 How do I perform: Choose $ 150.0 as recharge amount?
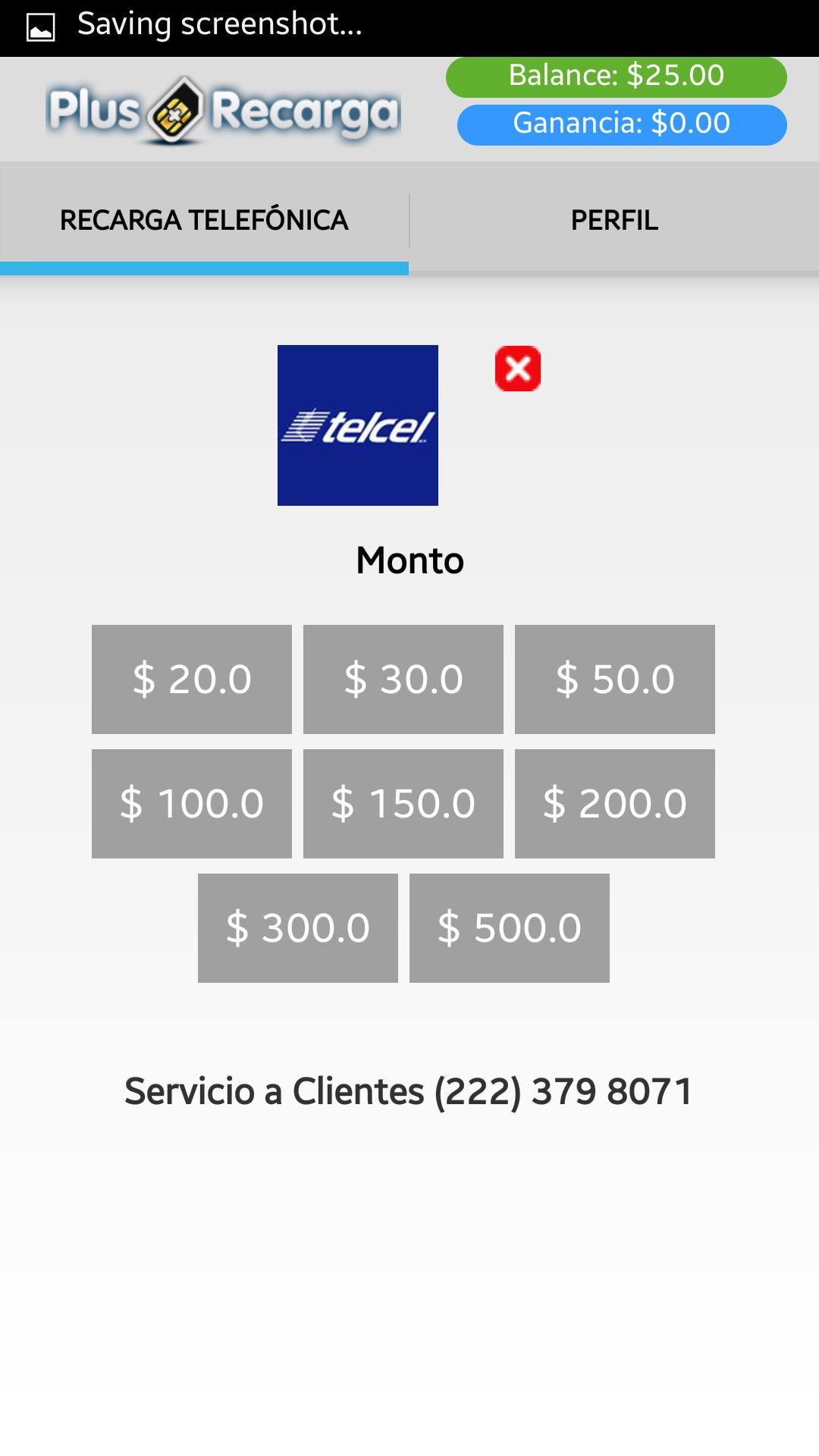(403, 803)
